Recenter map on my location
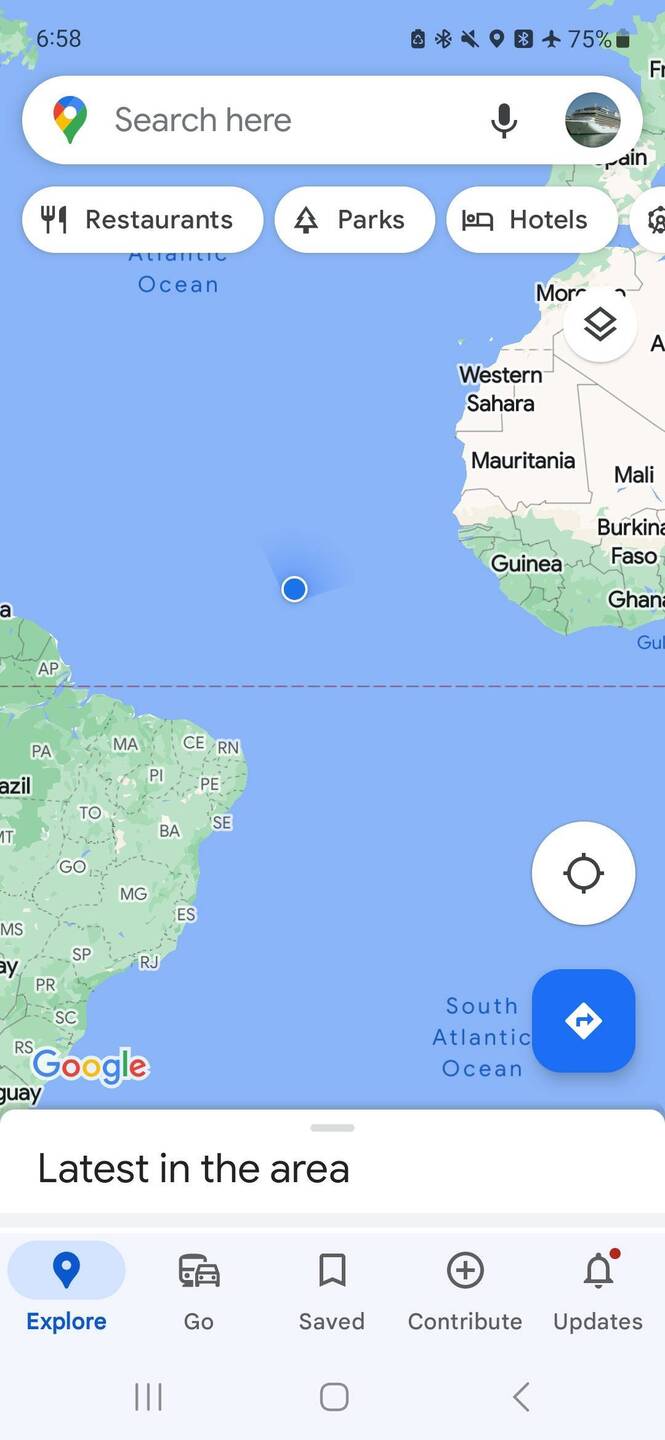Viewport: 665px width, 1440px height. point(583,873)
